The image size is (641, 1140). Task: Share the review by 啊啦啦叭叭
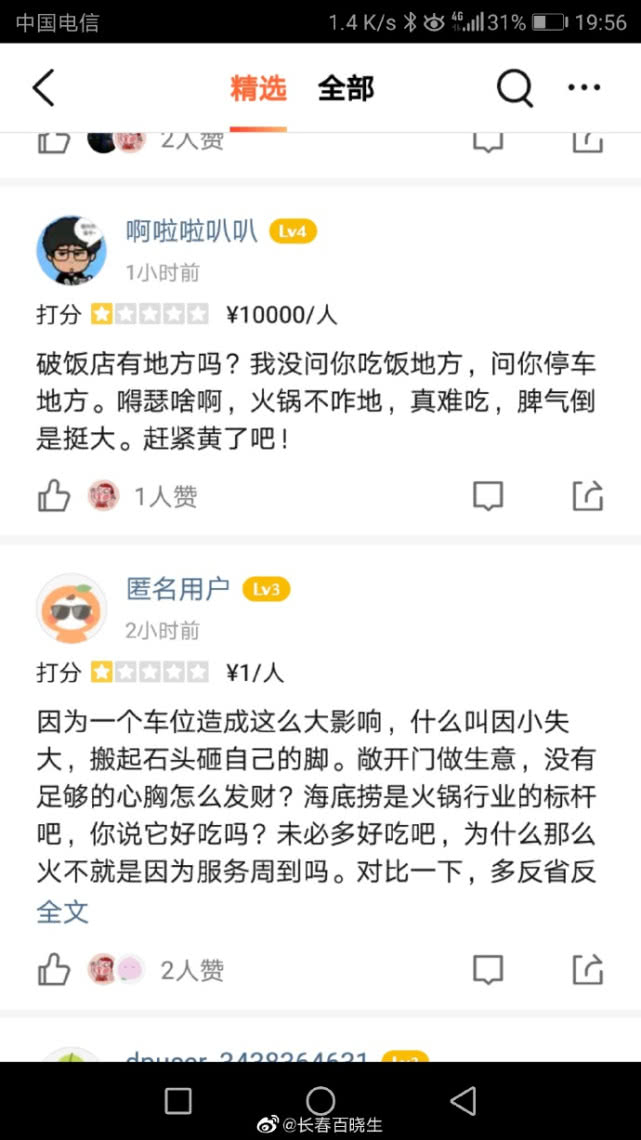pos(587,495)
